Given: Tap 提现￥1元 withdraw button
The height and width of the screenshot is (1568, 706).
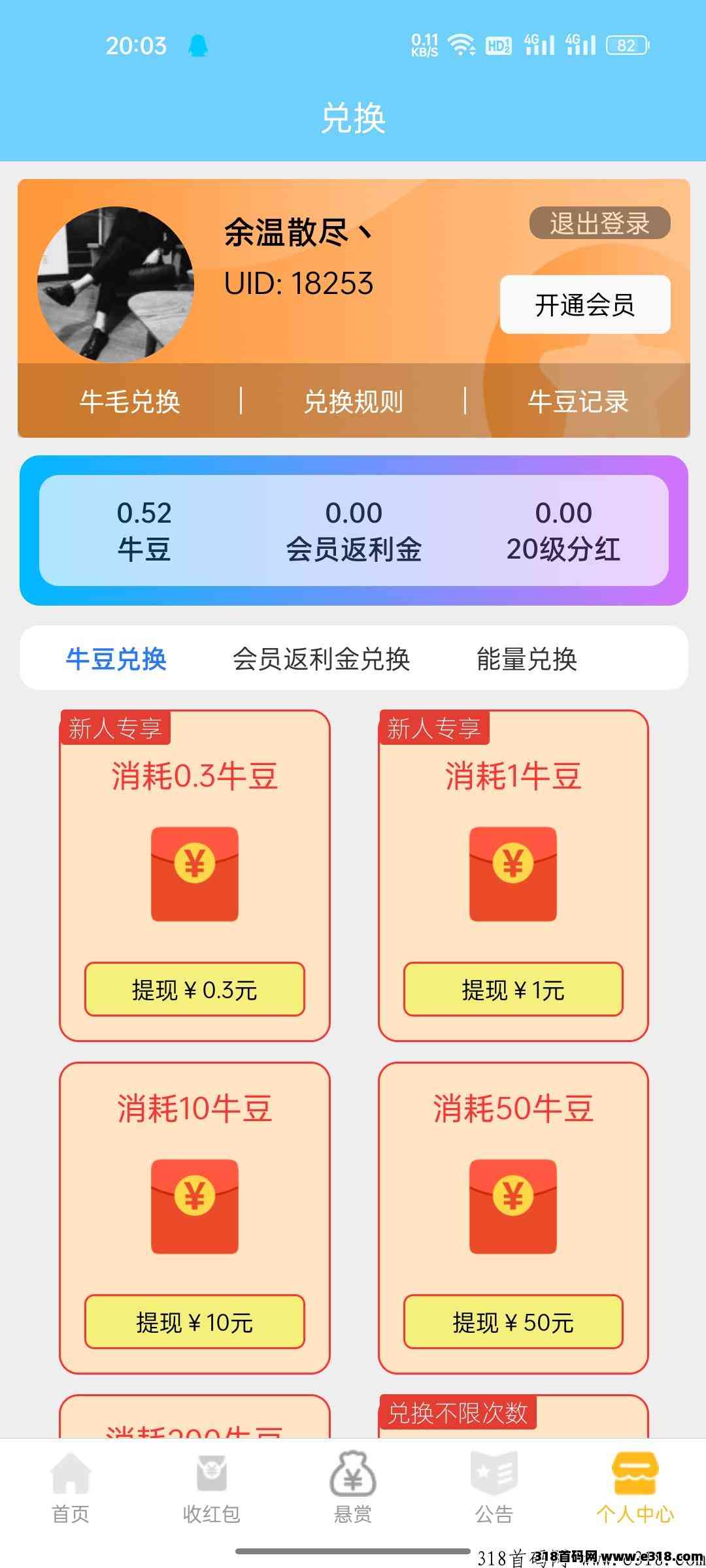Looking at the screenshot, I should [513, 989].
